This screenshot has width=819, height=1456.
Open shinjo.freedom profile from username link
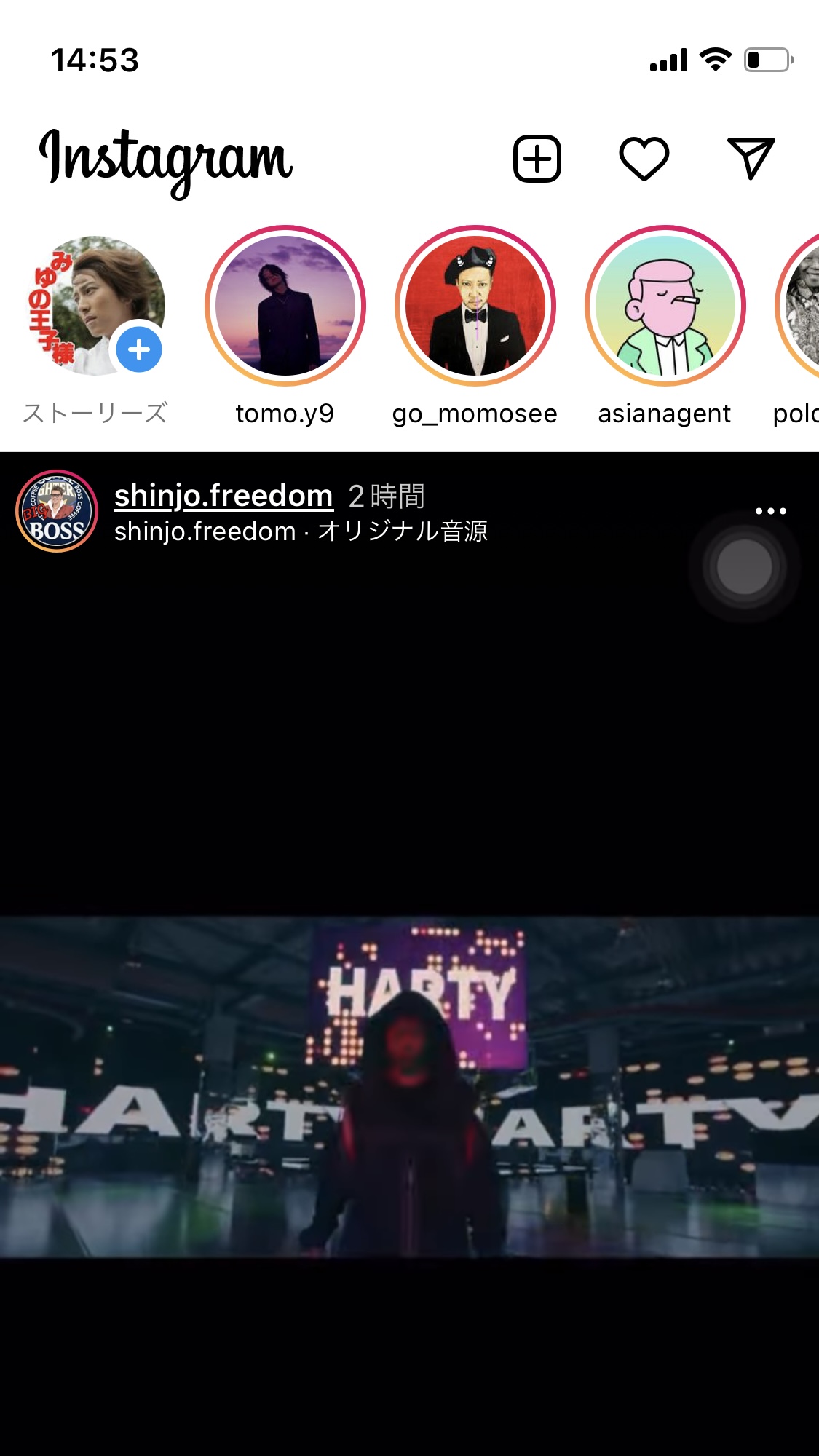(223, 496)
